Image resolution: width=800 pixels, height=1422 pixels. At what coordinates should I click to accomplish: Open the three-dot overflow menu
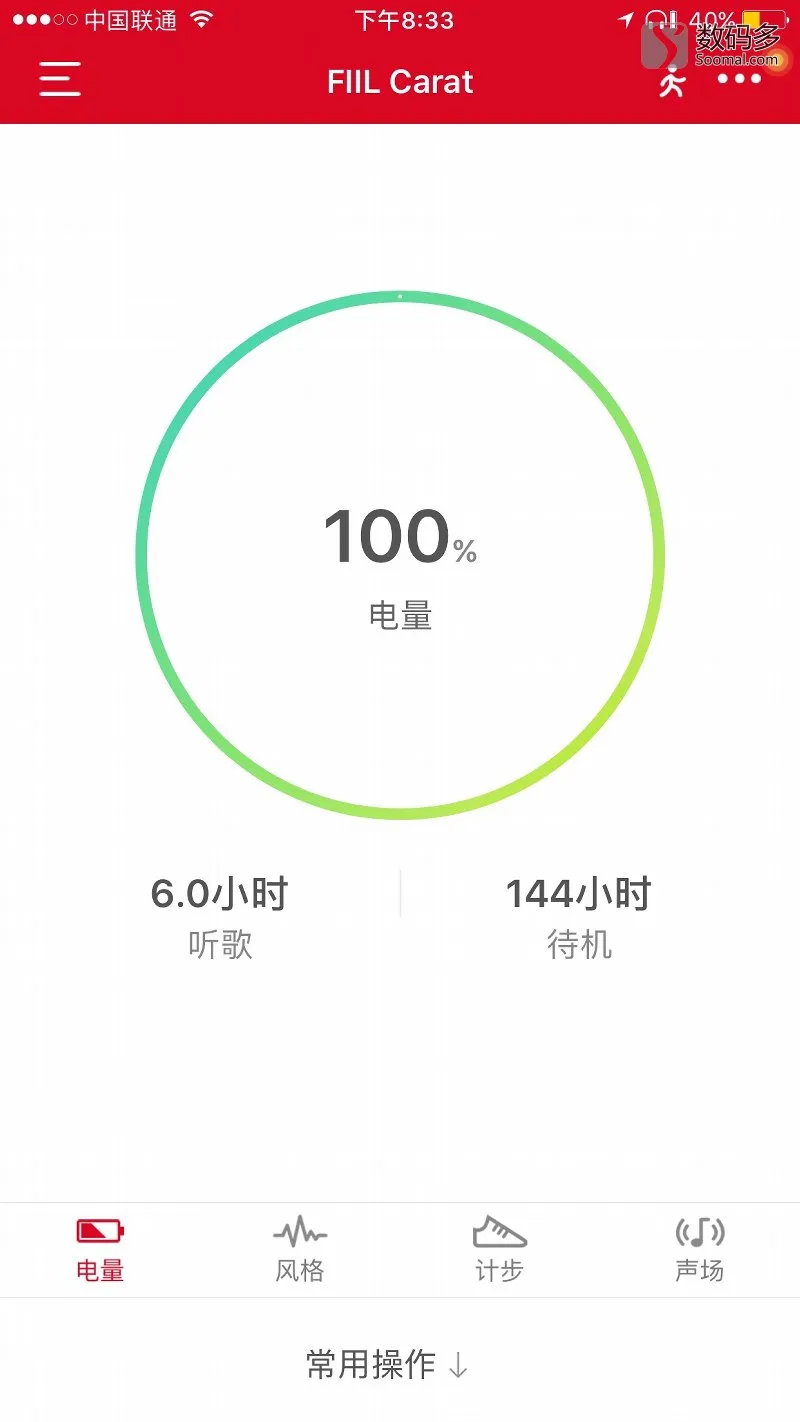click(740, 79)
